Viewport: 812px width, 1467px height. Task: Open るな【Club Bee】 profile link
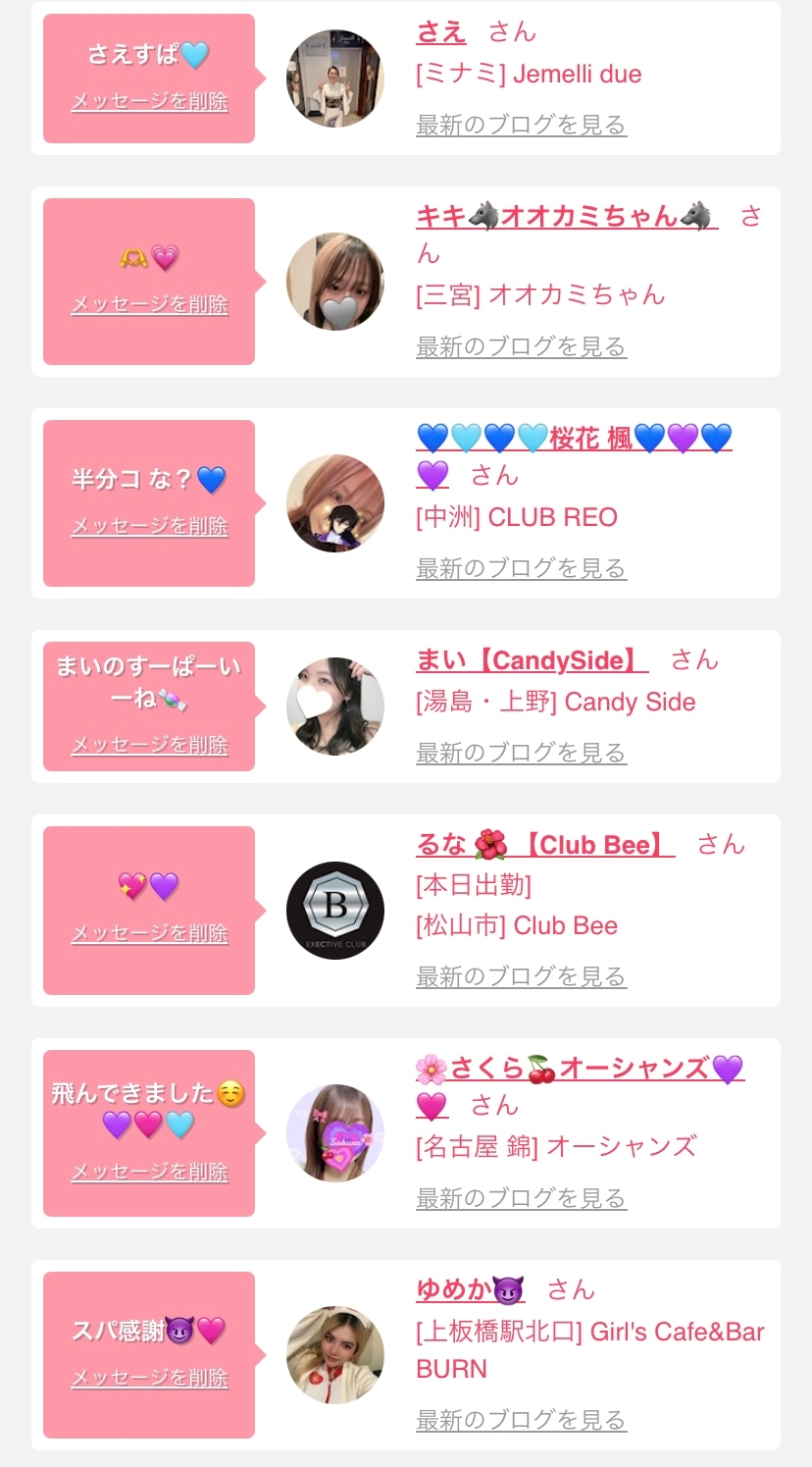[544, 845]
